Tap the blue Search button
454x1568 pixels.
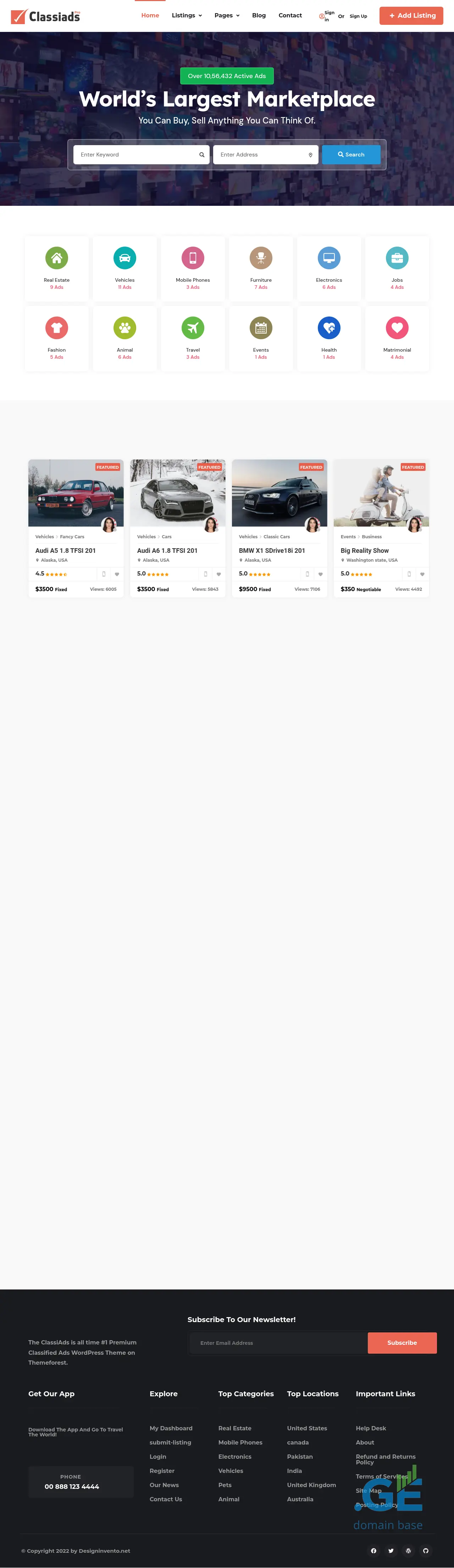pyautogui.click(x=351, y=155)
